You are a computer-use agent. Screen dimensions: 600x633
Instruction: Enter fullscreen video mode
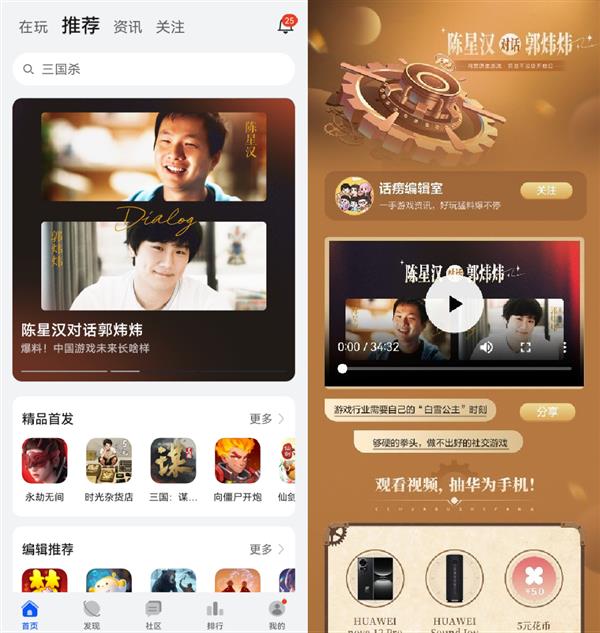(x=525, y=347)
